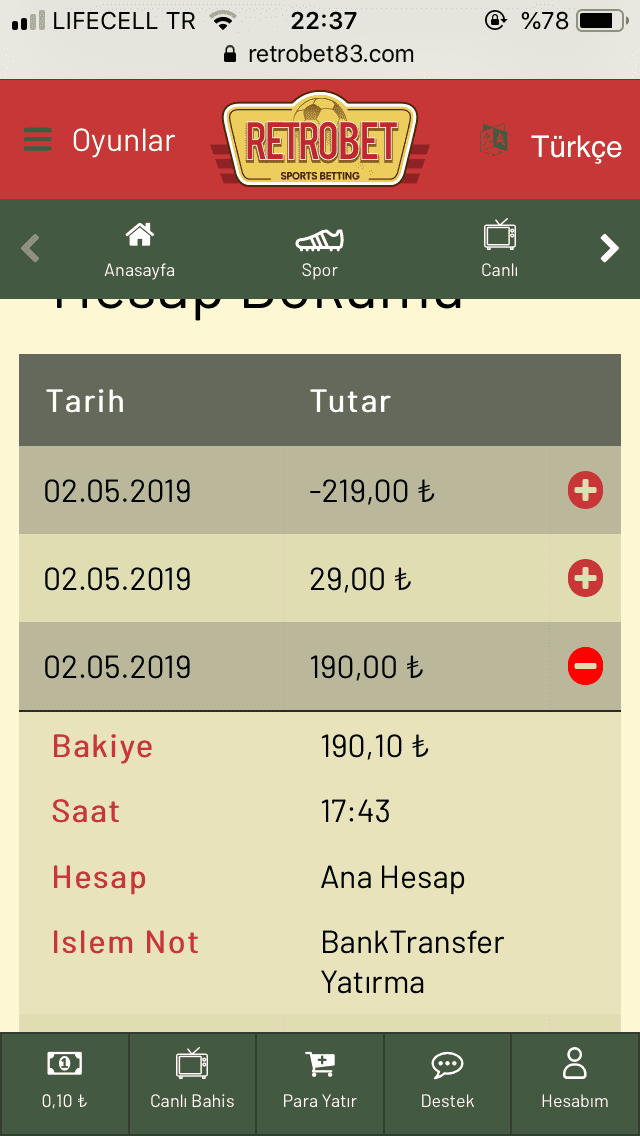Viewport: 640px width, 1136px height.
Task: Collapse the 190,00 ₺ transaction details
Action: coord(586,666)
